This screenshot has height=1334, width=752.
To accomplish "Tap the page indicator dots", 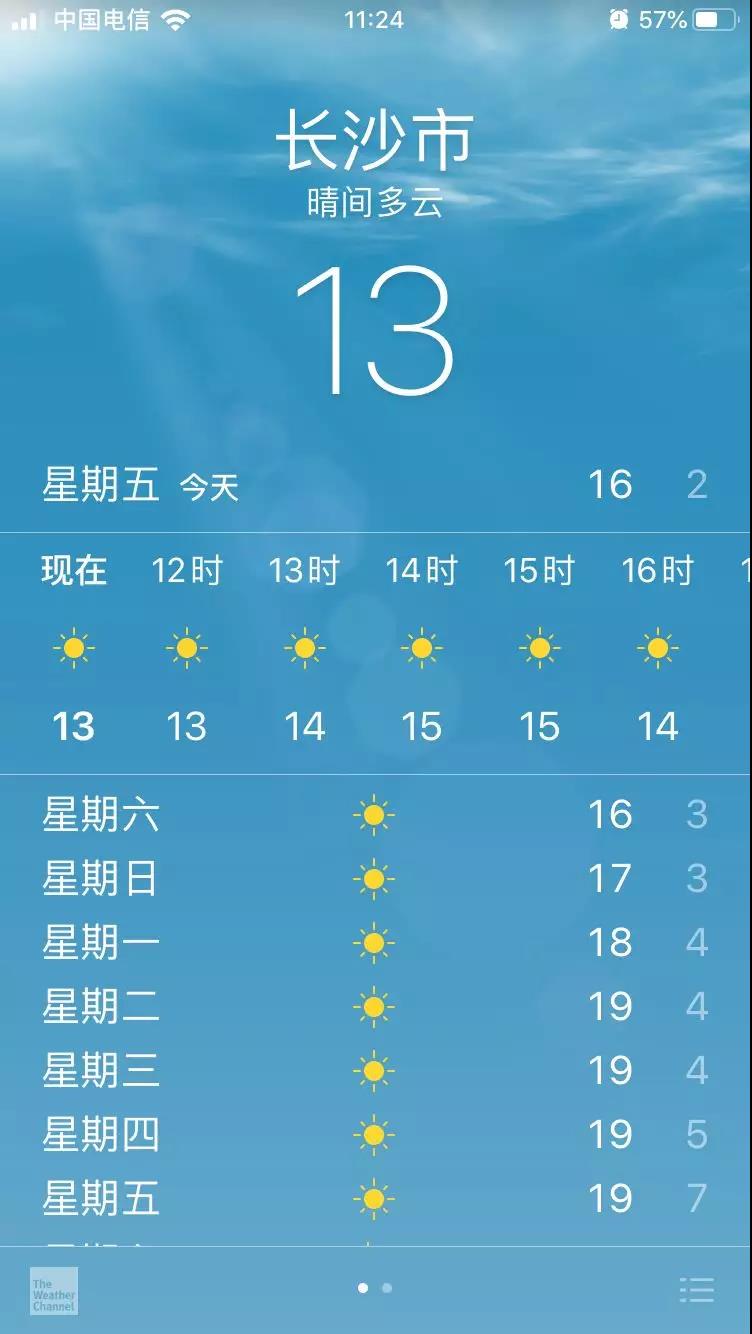I will point(375,1288).
